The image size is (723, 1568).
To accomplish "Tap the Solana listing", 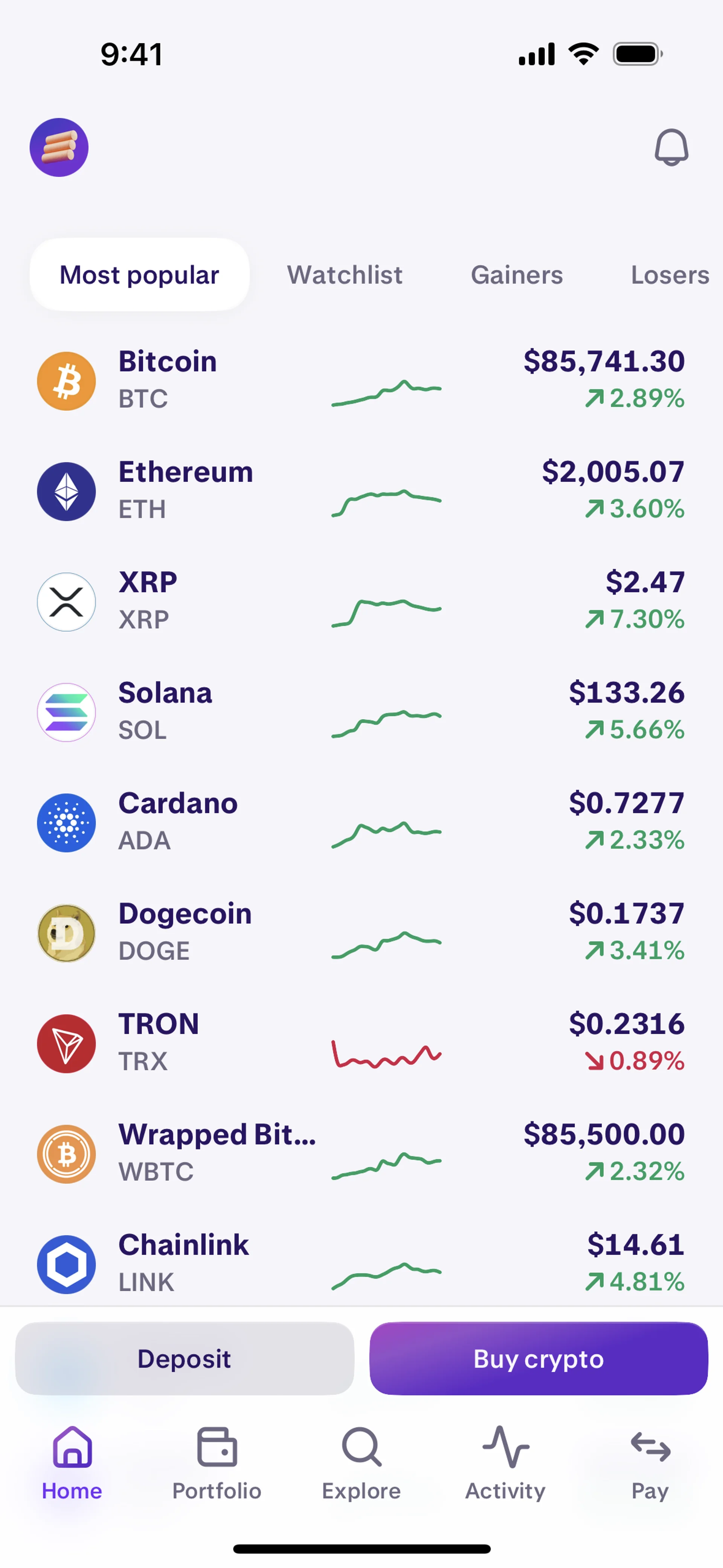I will pyautogui.click(x=361, y=712).
